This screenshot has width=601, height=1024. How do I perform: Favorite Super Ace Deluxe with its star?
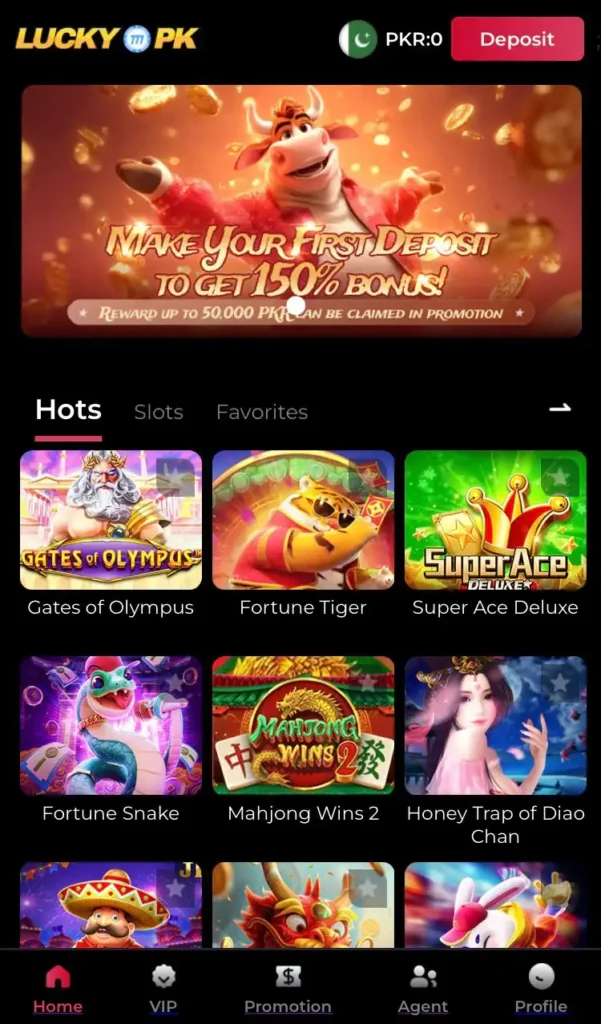(560, 477)
